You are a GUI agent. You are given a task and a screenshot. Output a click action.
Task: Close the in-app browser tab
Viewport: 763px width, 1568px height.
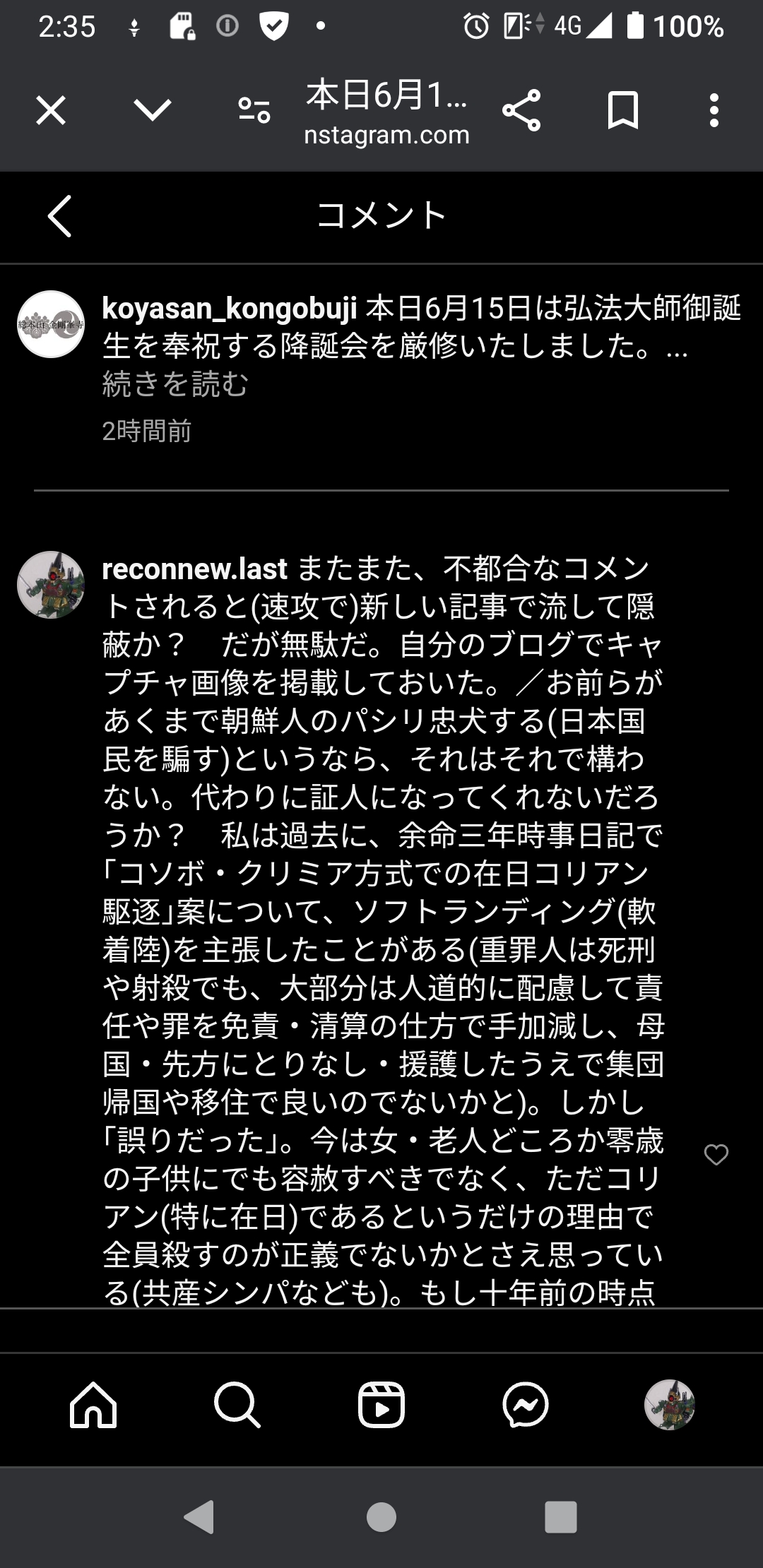point(51,111)
